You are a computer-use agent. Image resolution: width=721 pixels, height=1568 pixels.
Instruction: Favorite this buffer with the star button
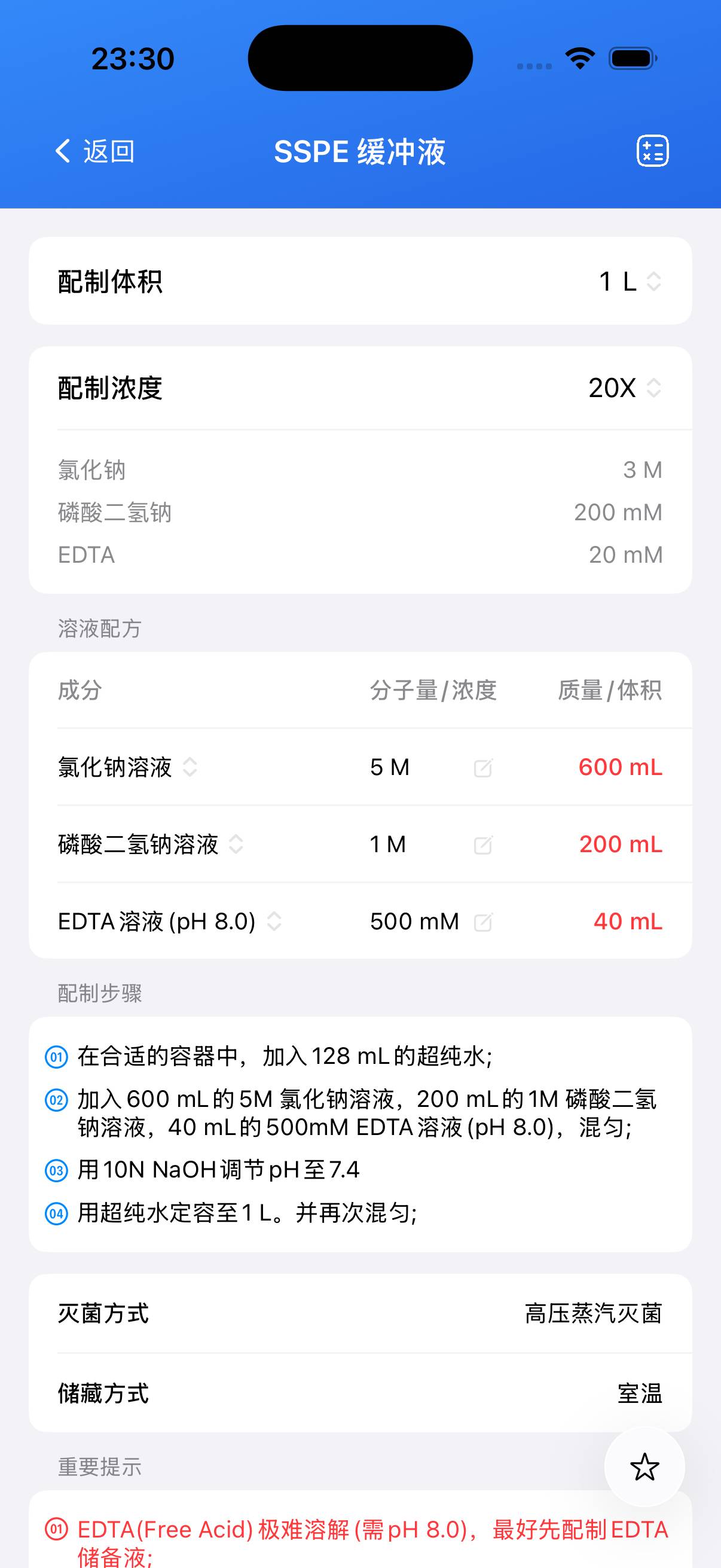pyautogui.click(x=644, y=1467)
